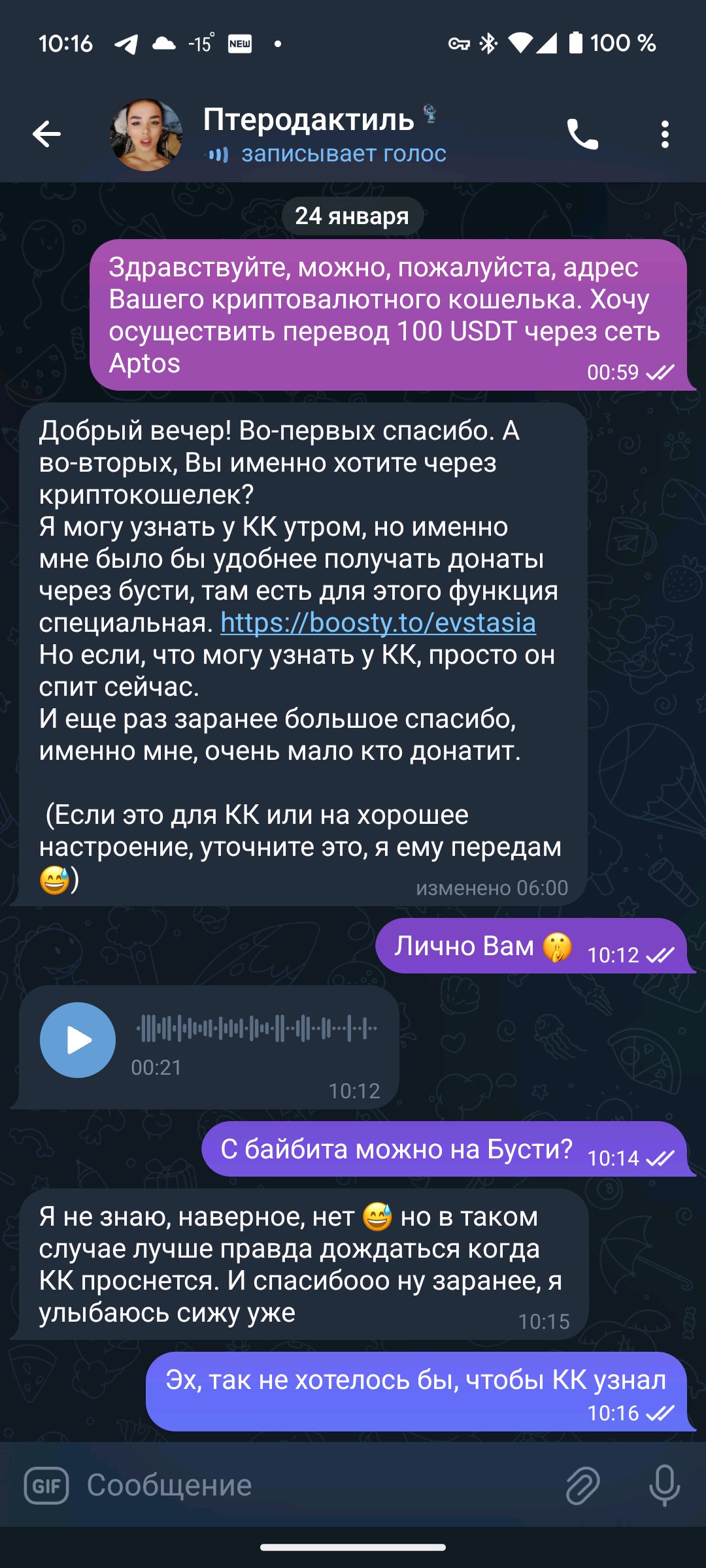706x1568 pixels.
Task: Open the GIF picker
Action: click(46, 1485)
